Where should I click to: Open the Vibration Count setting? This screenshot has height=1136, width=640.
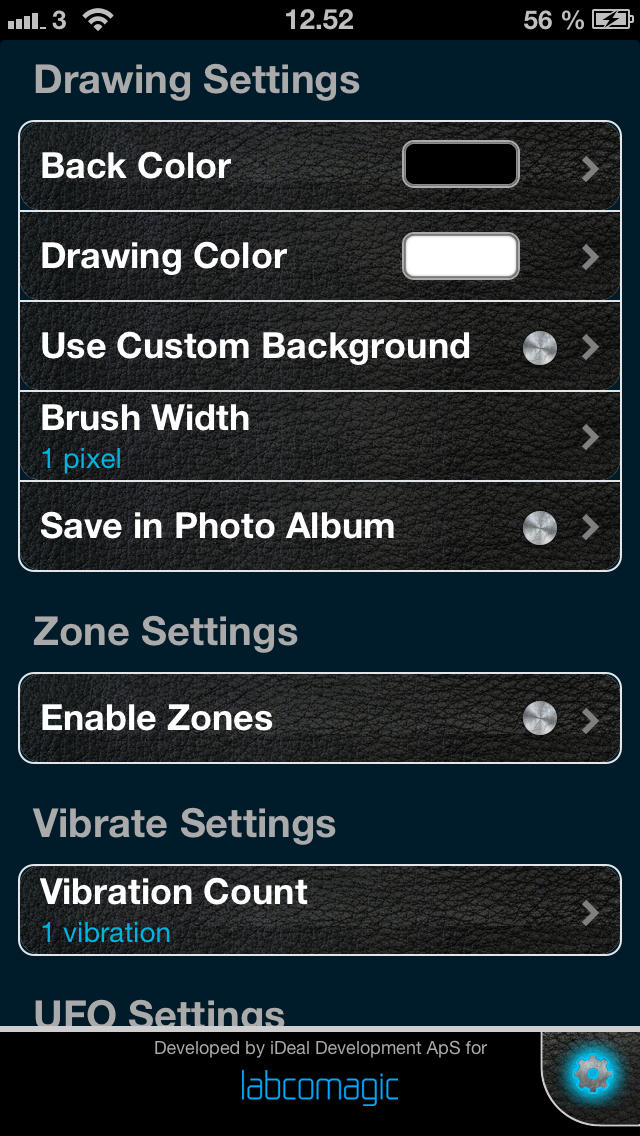(320, 910)
